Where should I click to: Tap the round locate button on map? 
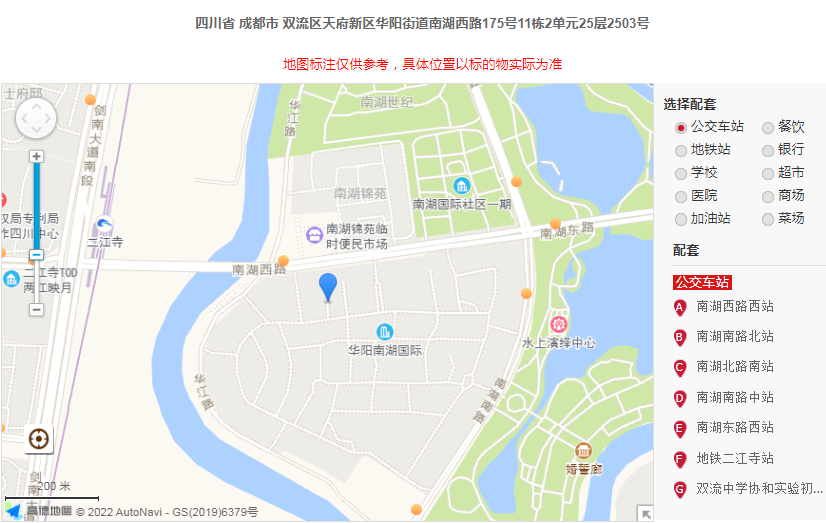tap(39, 438)
